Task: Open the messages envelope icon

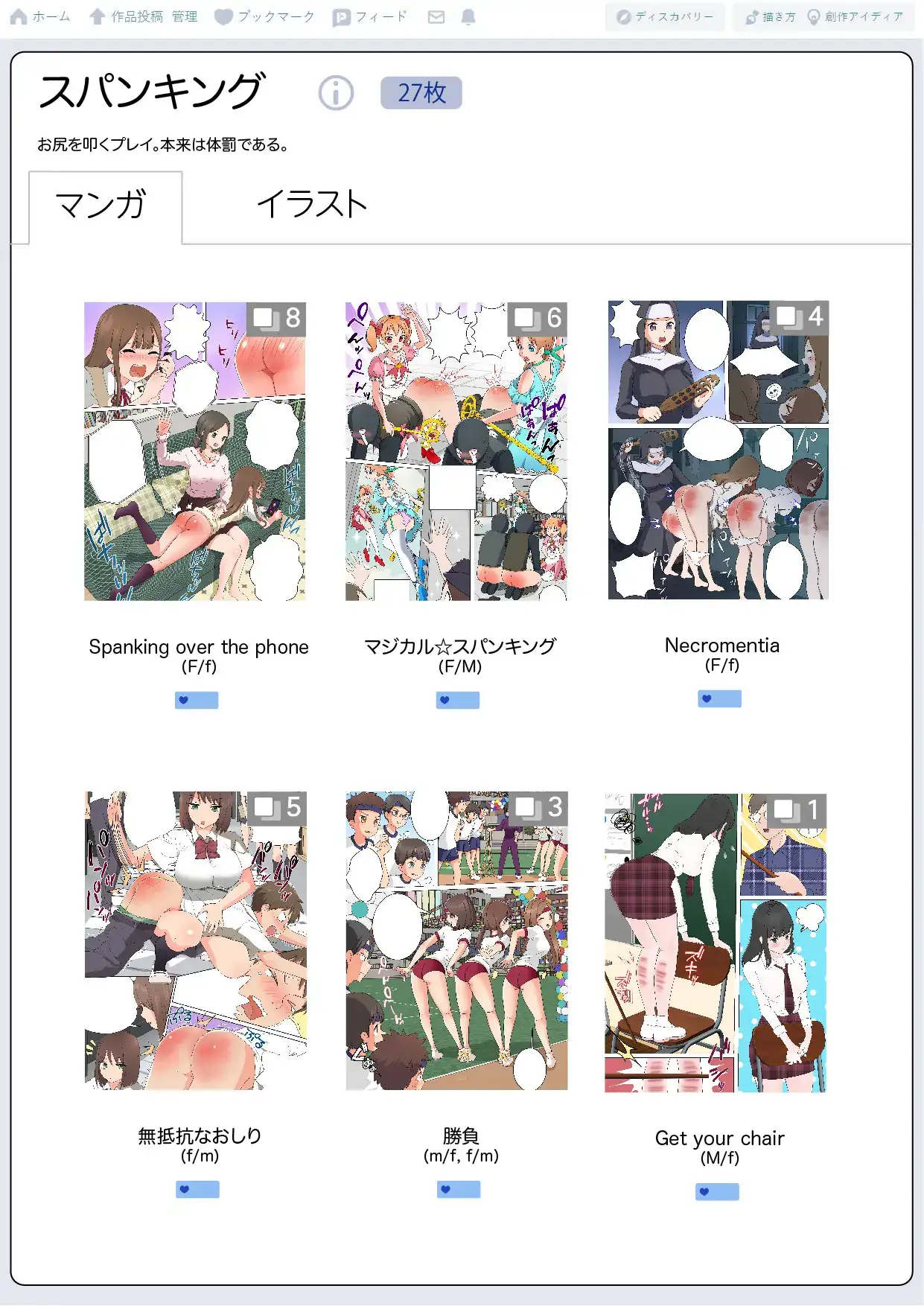Action: 436,16
